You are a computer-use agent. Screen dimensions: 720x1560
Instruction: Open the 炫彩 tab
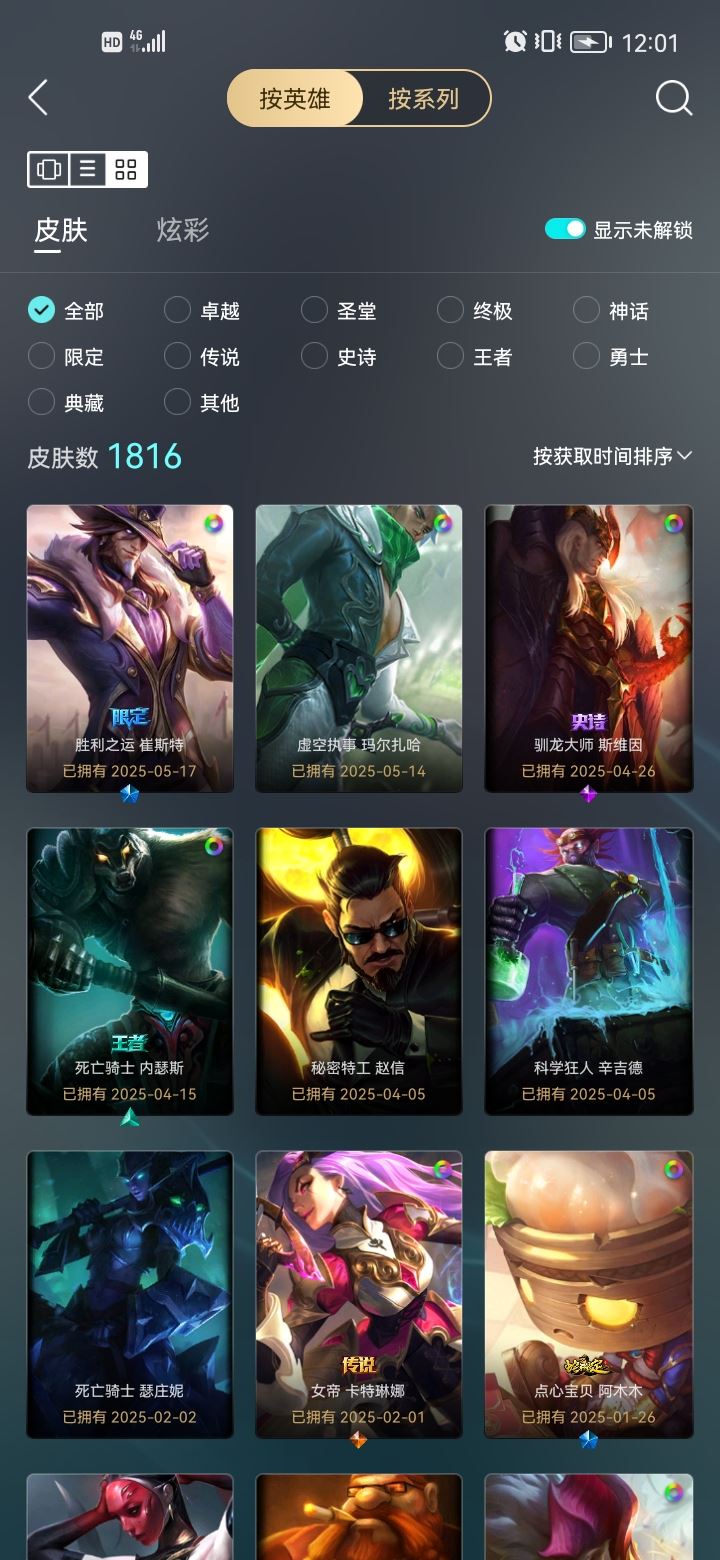182,230
